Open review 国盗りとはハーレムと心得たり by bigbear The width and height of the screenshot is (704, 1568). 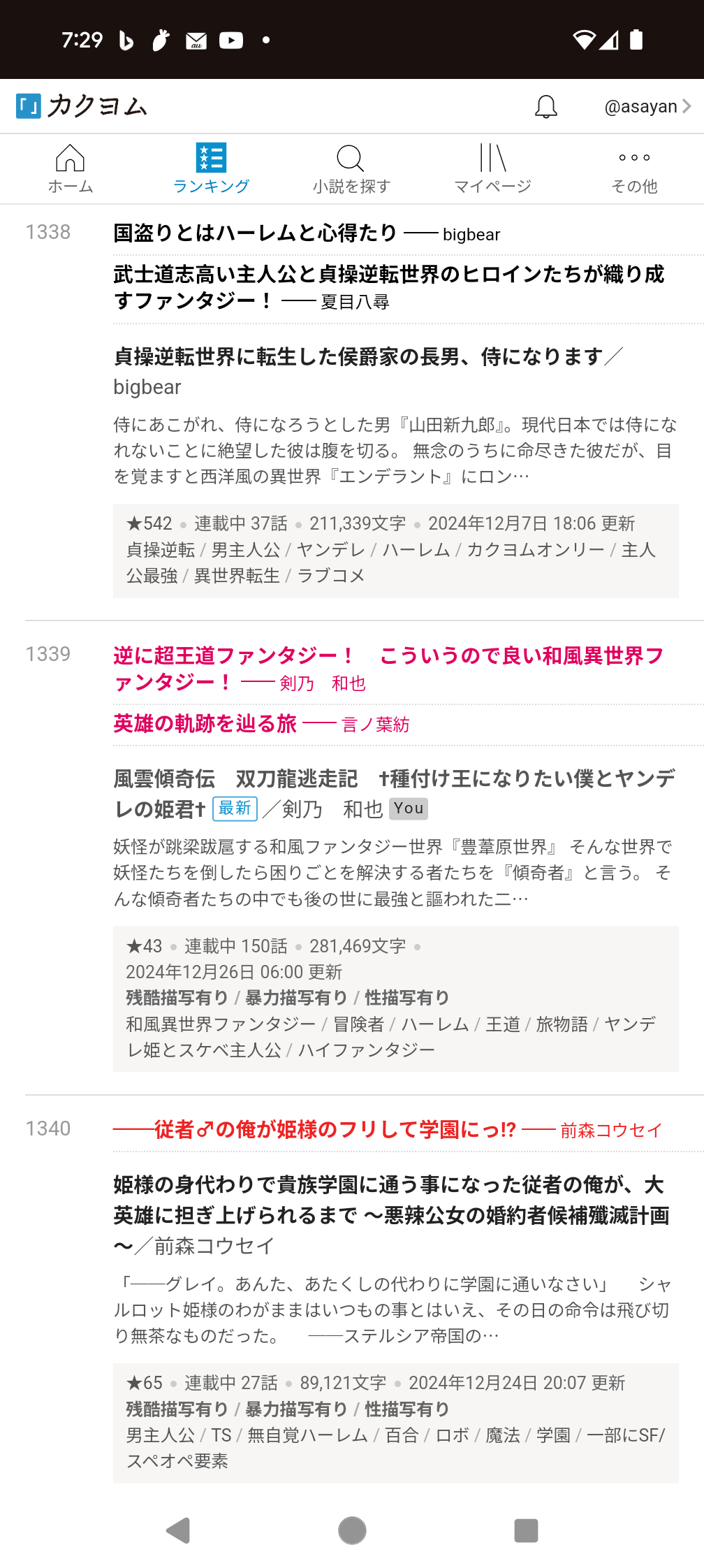click(x=256, y=233)
